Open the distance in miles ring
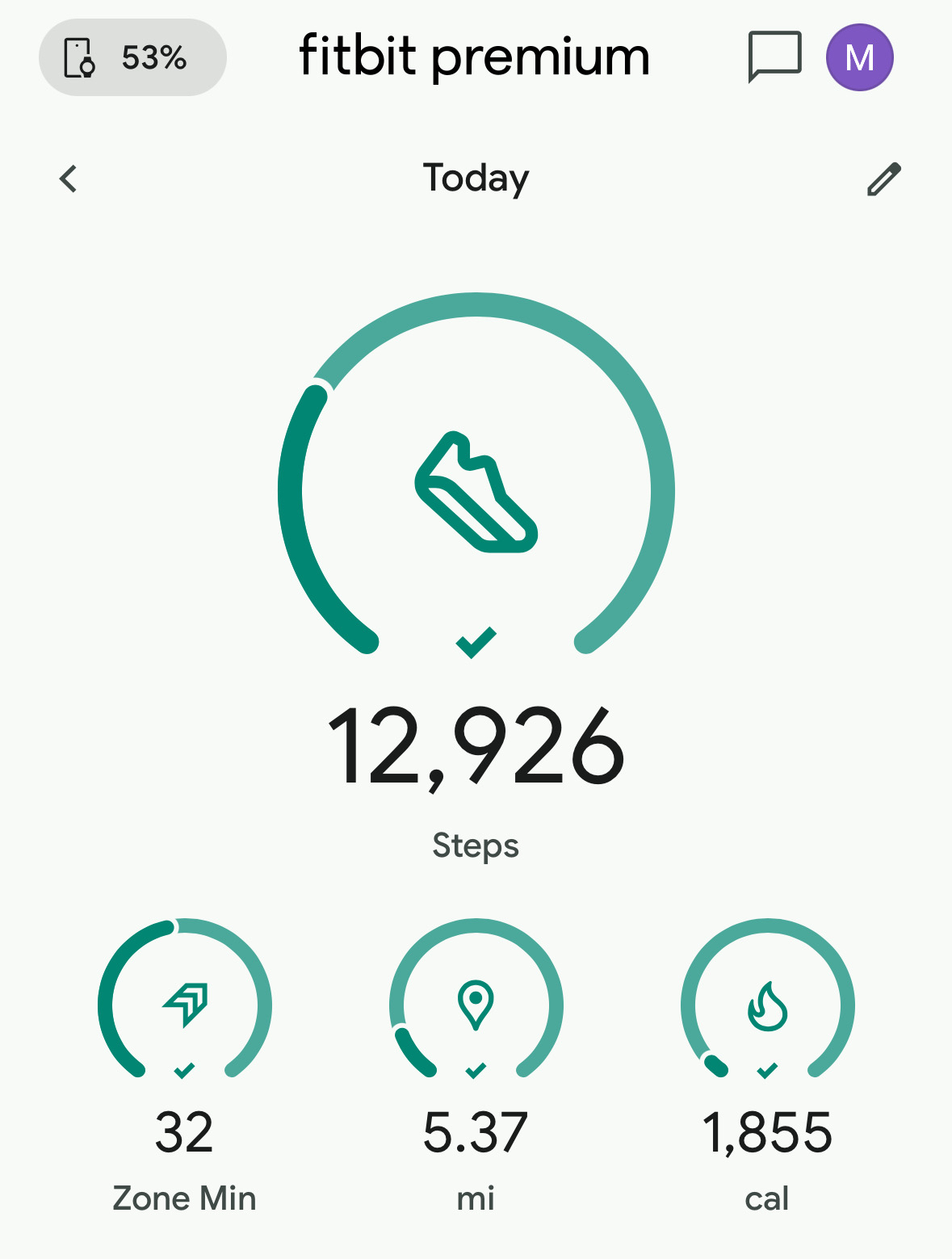 pyautogui.click(x=476, y=1005)
